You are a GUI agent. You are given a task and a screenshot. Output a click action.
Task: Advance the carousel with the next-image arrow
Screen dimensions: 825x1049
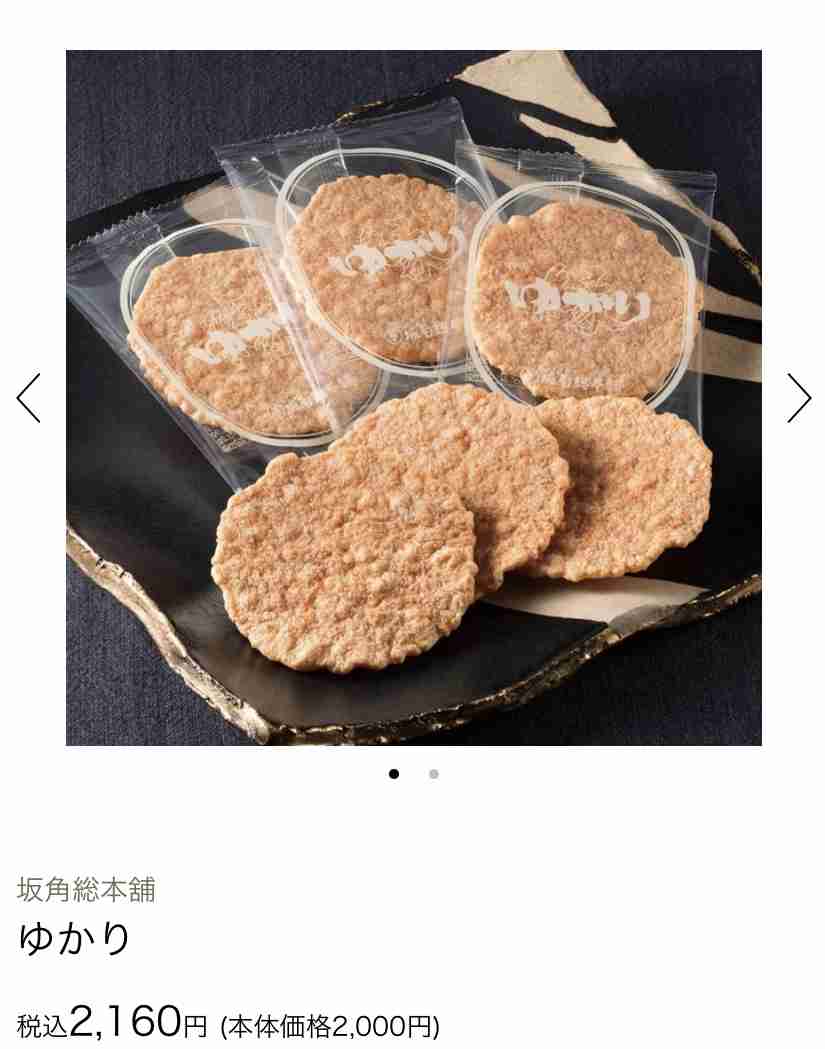point(800,396)
